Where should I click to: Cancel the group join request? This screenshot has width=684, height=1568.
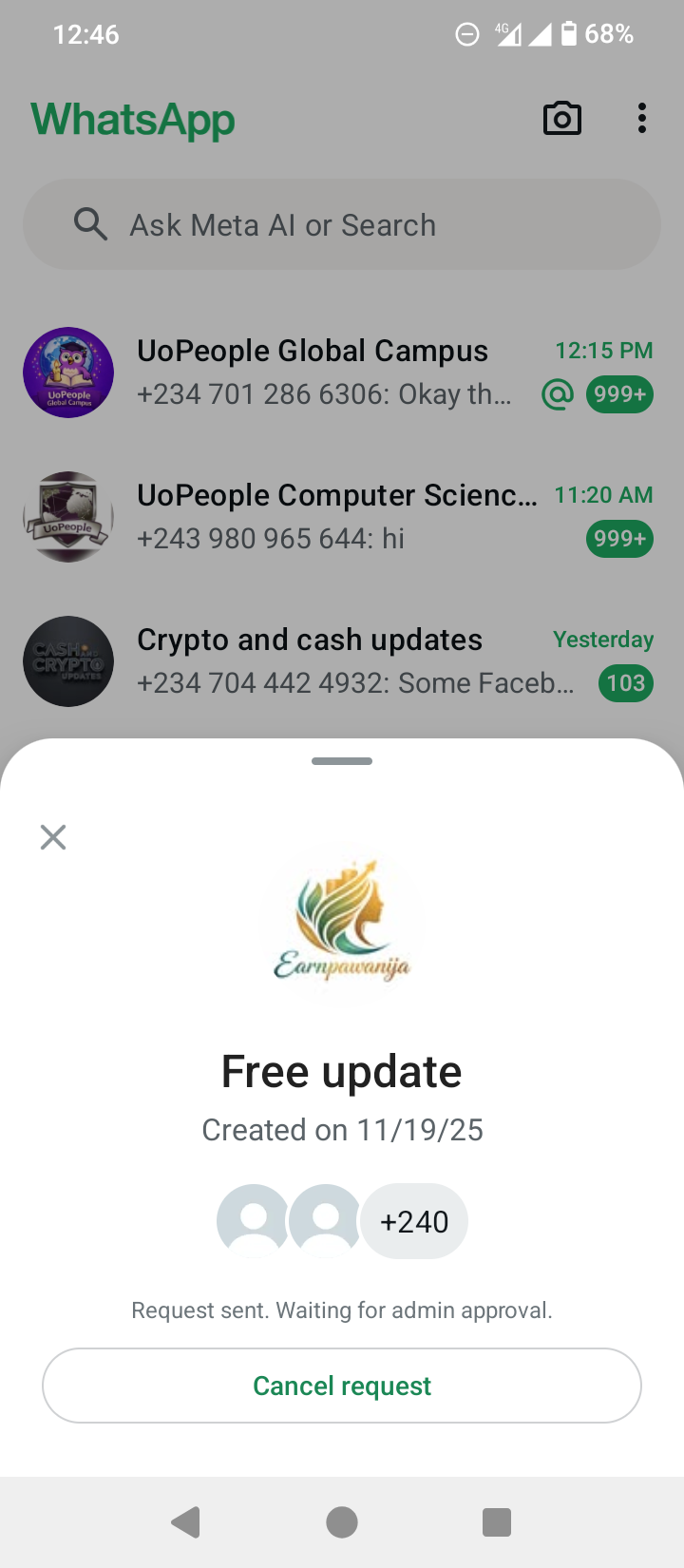[x=342, y=1386]
